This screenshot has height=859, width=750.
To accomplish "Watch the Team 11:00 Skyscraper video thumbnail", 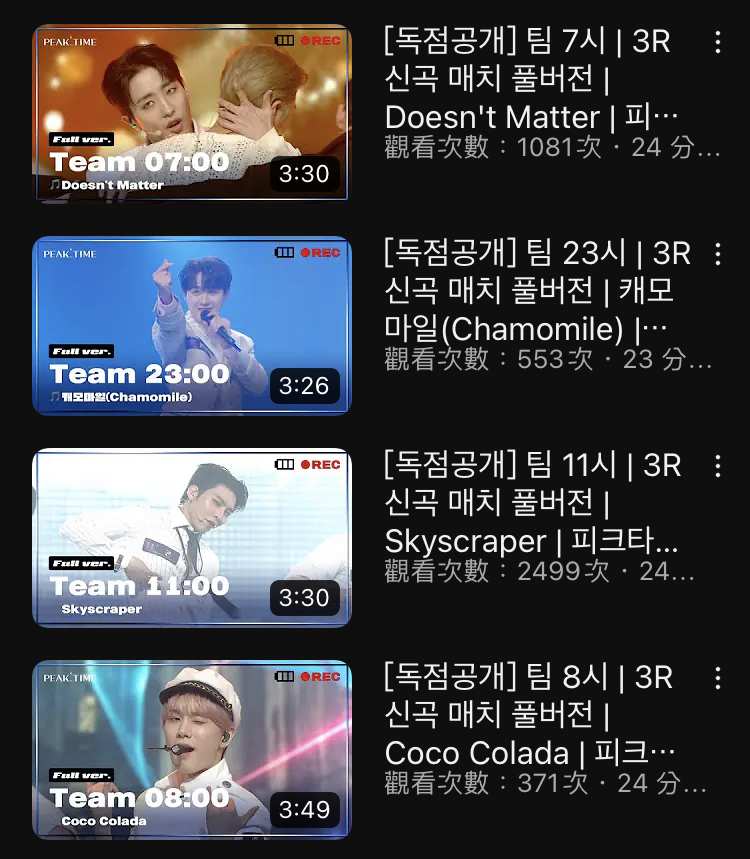I will 192,537.
